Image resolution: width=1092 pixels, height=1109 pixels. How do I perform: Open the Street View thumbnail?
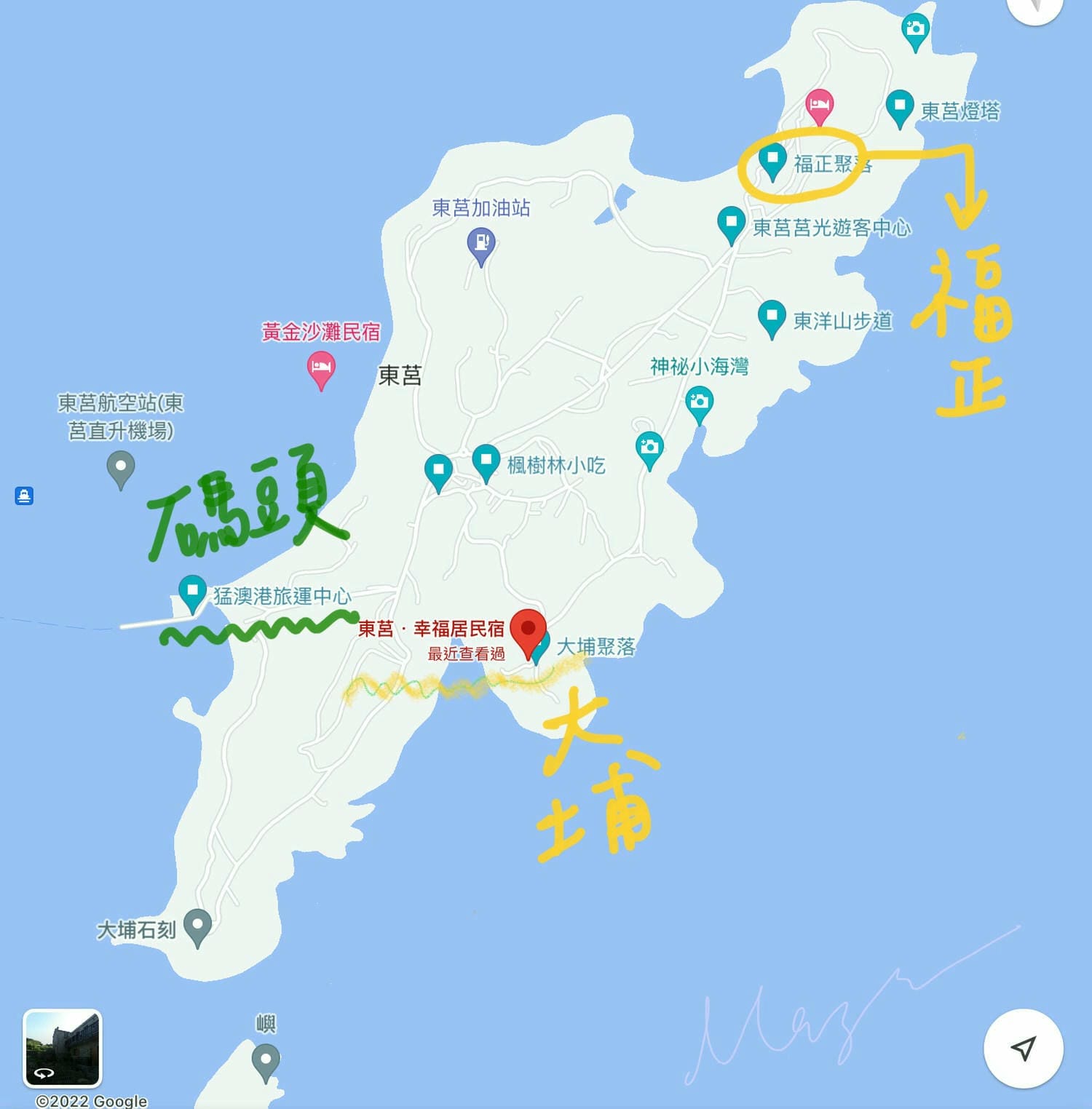(x=63, y=1048)
